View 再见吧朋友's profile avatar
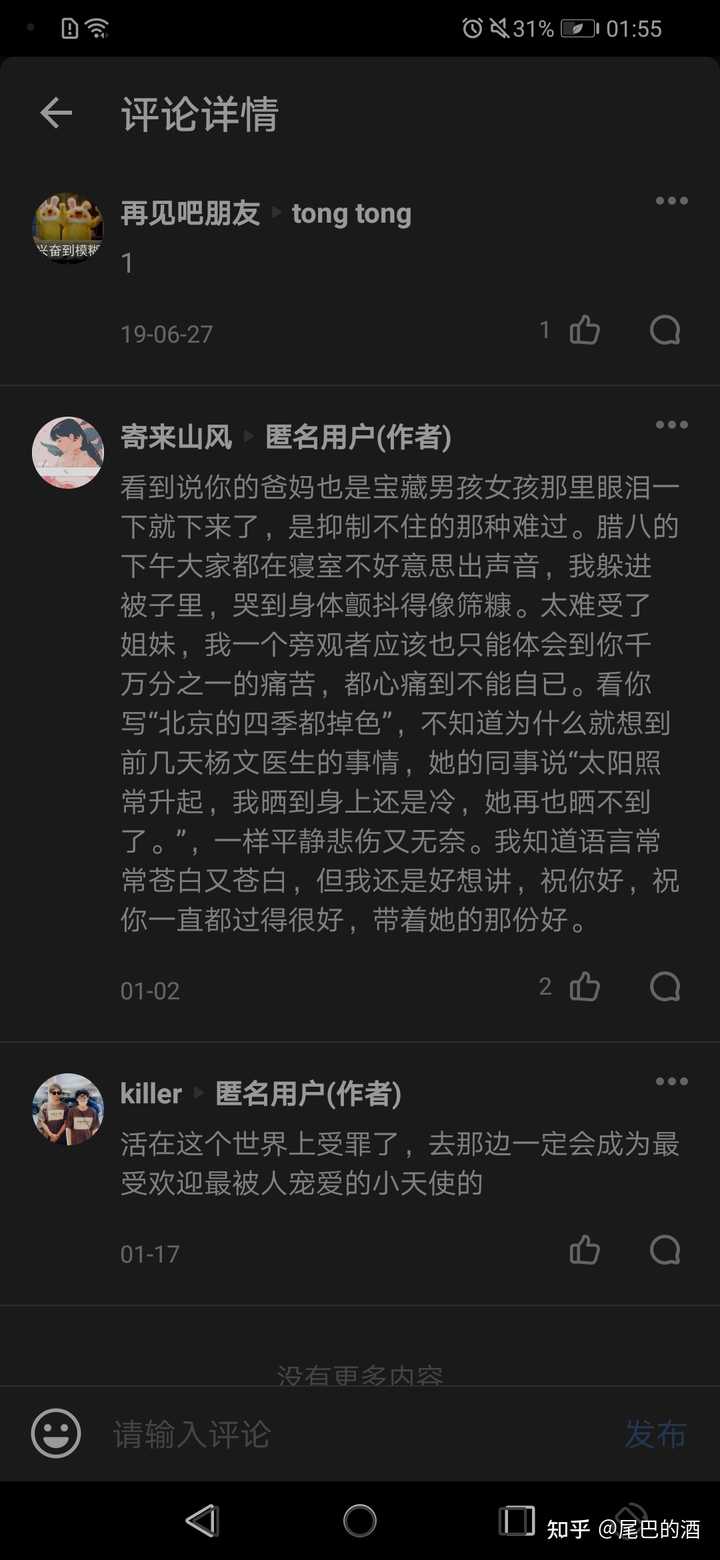 coord(68,228)
